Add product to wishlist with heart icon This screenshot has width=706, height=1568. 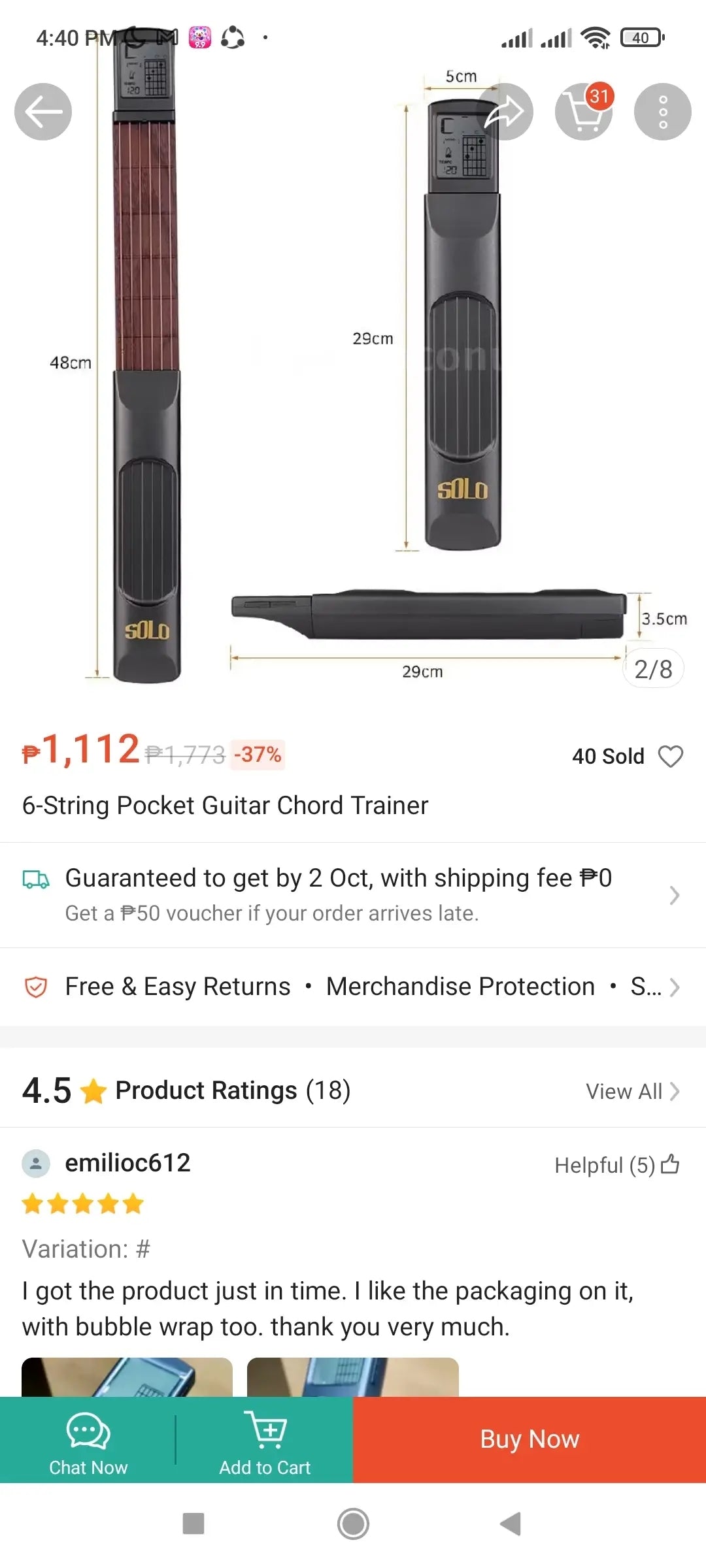[x=670, y=757]
